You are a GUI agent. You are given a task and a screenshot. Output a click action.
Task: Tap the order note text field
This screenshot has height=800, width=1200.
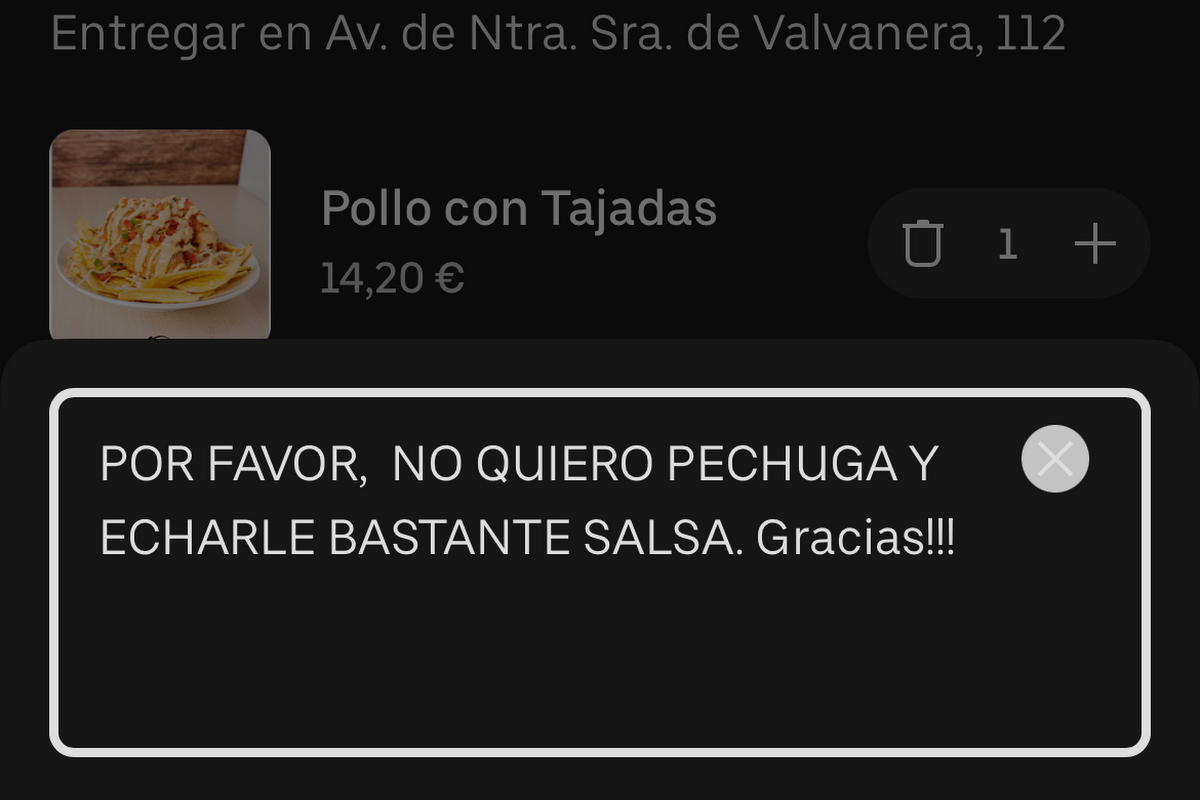pos(600,571)
